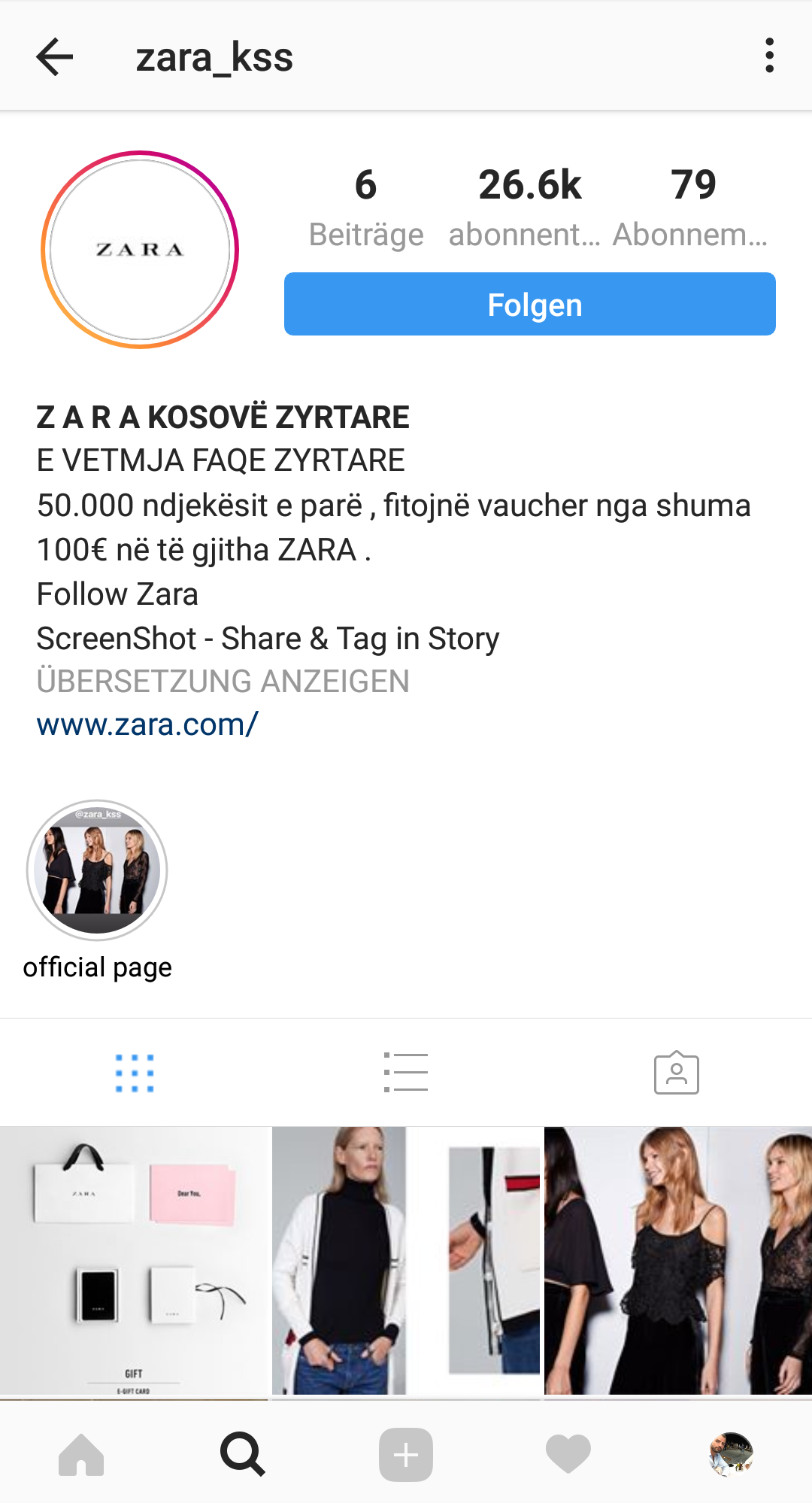Screen dimensions: 812x1503
Task: Show bio translation via Übersetzung anzeigen
Action: (x=223, y=682)
